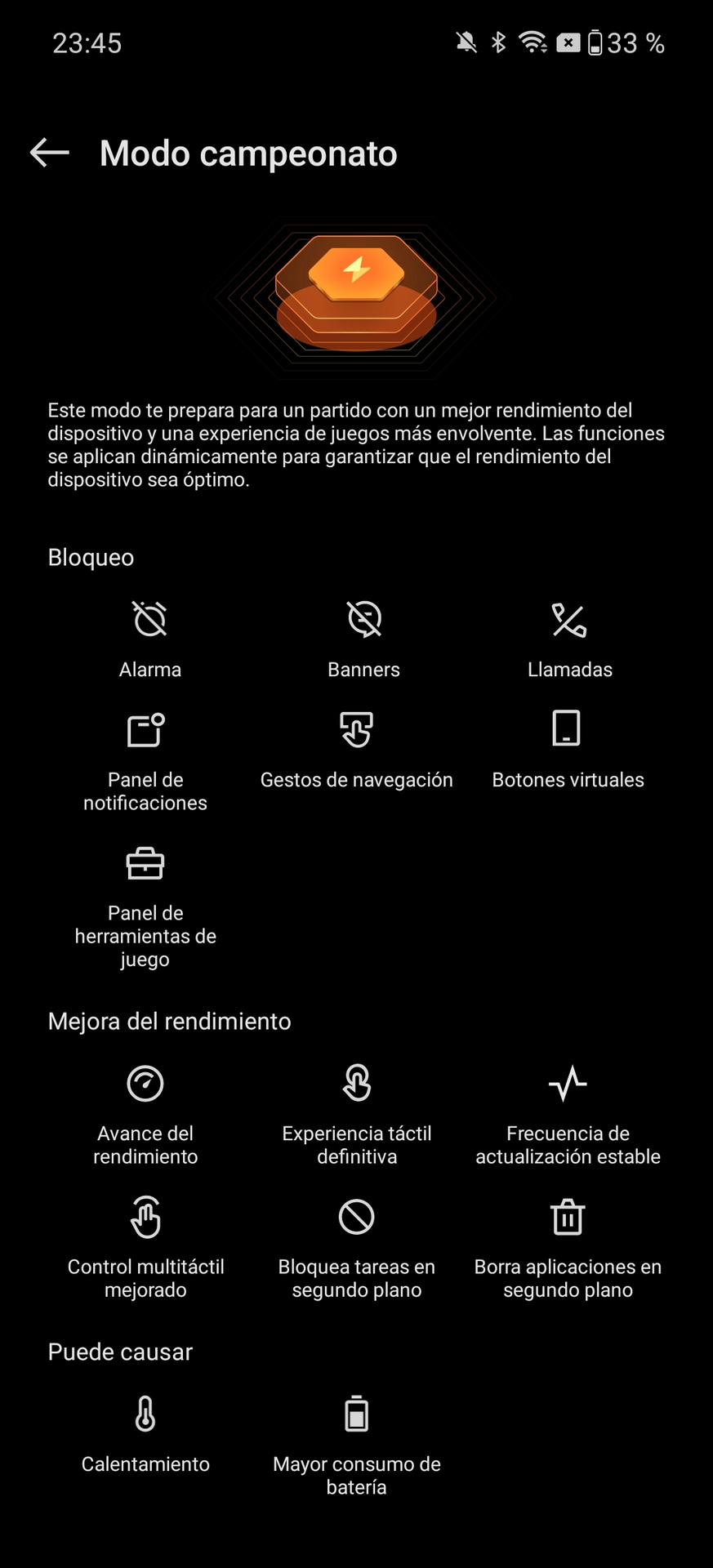Go back from Modo campeonato
713x1568 pixels.
(x=50, y=153)
